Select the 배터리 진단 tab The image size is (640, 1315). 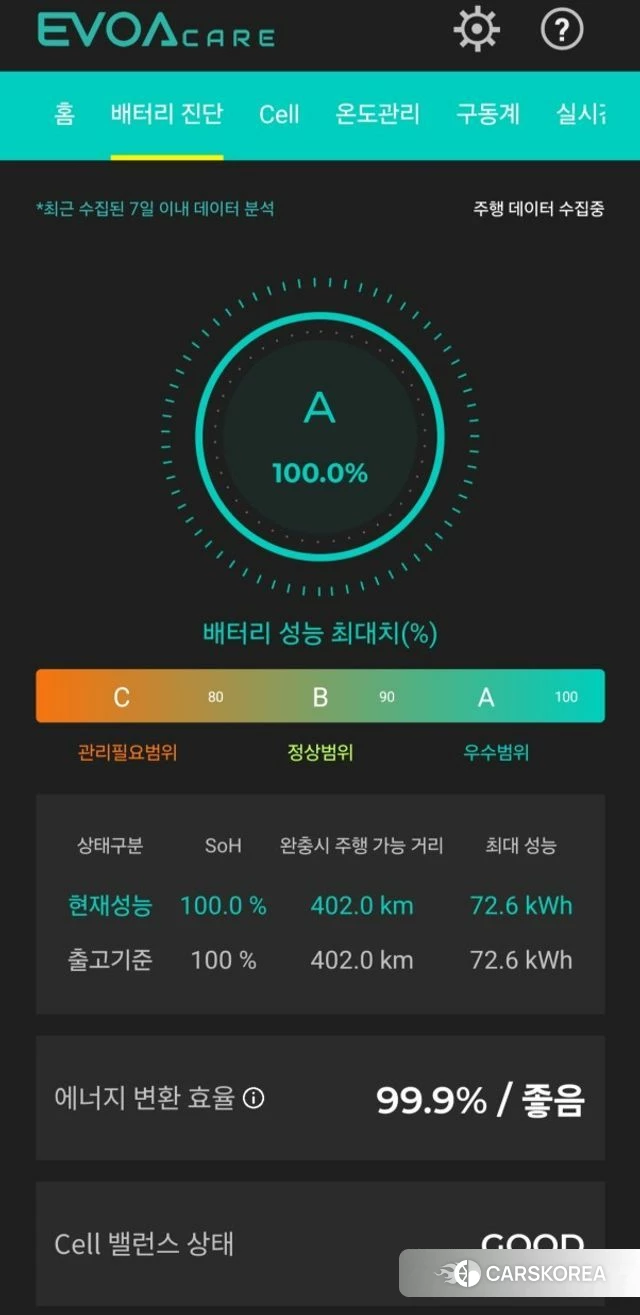167,114
